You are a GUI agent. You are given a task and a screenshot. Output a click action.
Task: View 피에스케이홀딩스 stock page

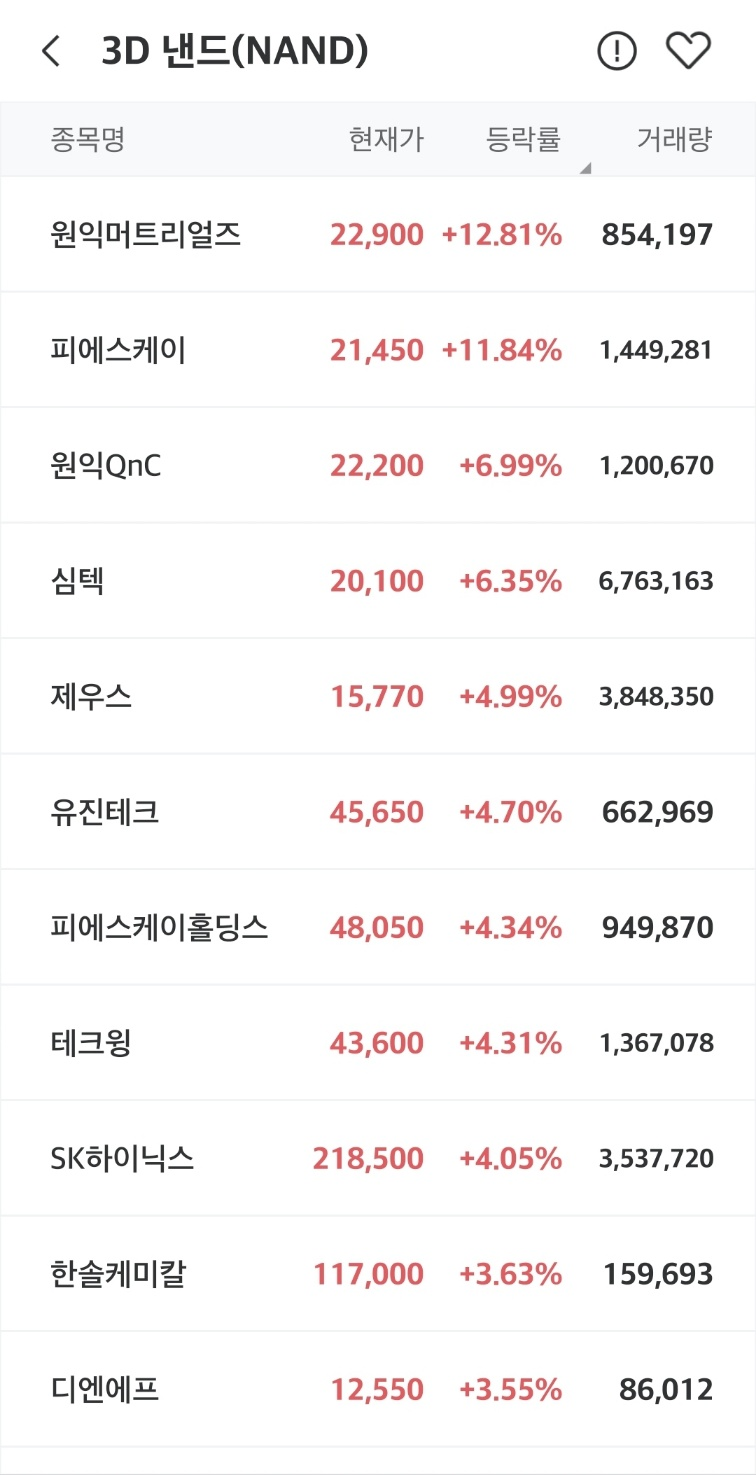(x=378, y=927)
